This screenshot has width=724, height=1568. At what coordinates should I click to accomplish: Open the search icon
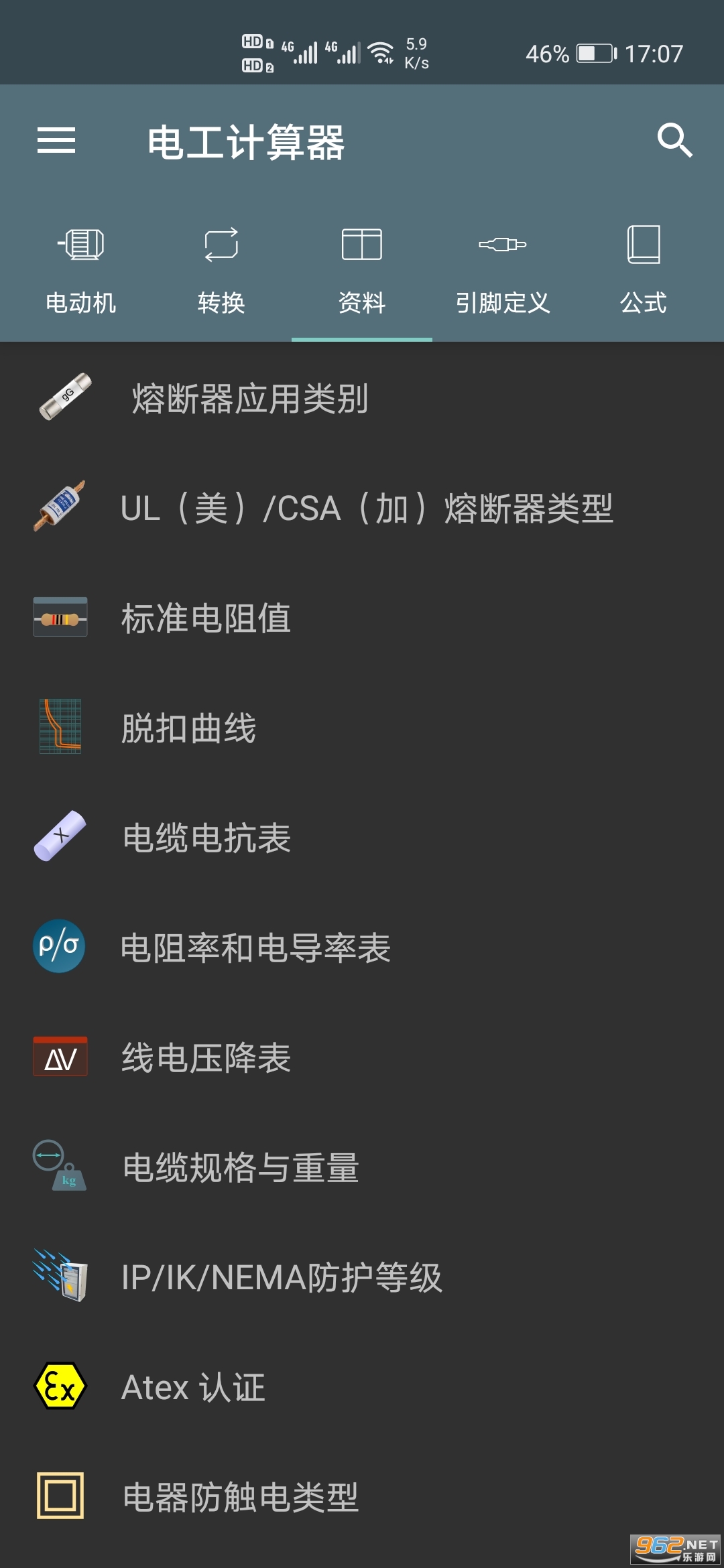pyautogui.click(x=674, y=141)
